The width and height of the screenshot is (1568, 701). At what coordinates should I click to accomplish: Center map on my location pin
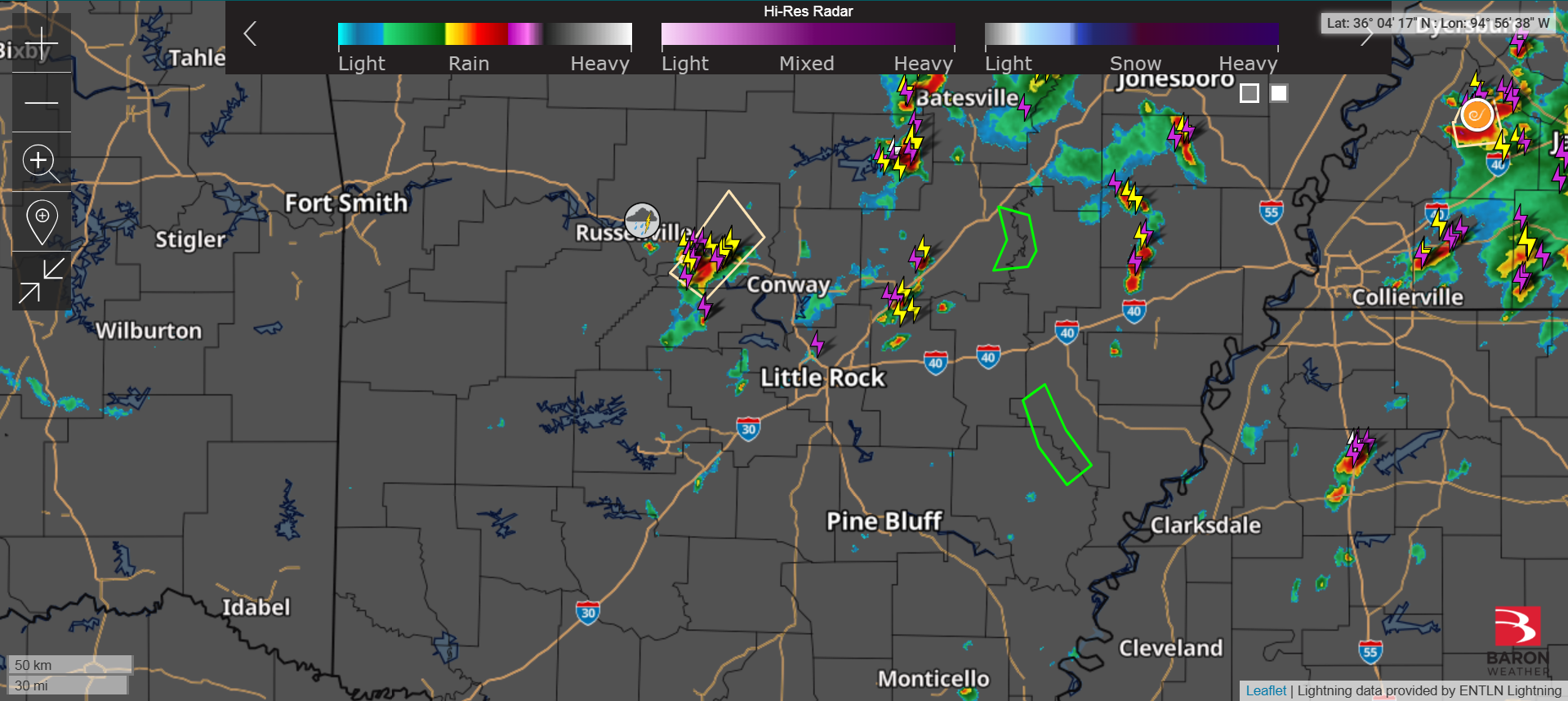[x=42, y=221]
